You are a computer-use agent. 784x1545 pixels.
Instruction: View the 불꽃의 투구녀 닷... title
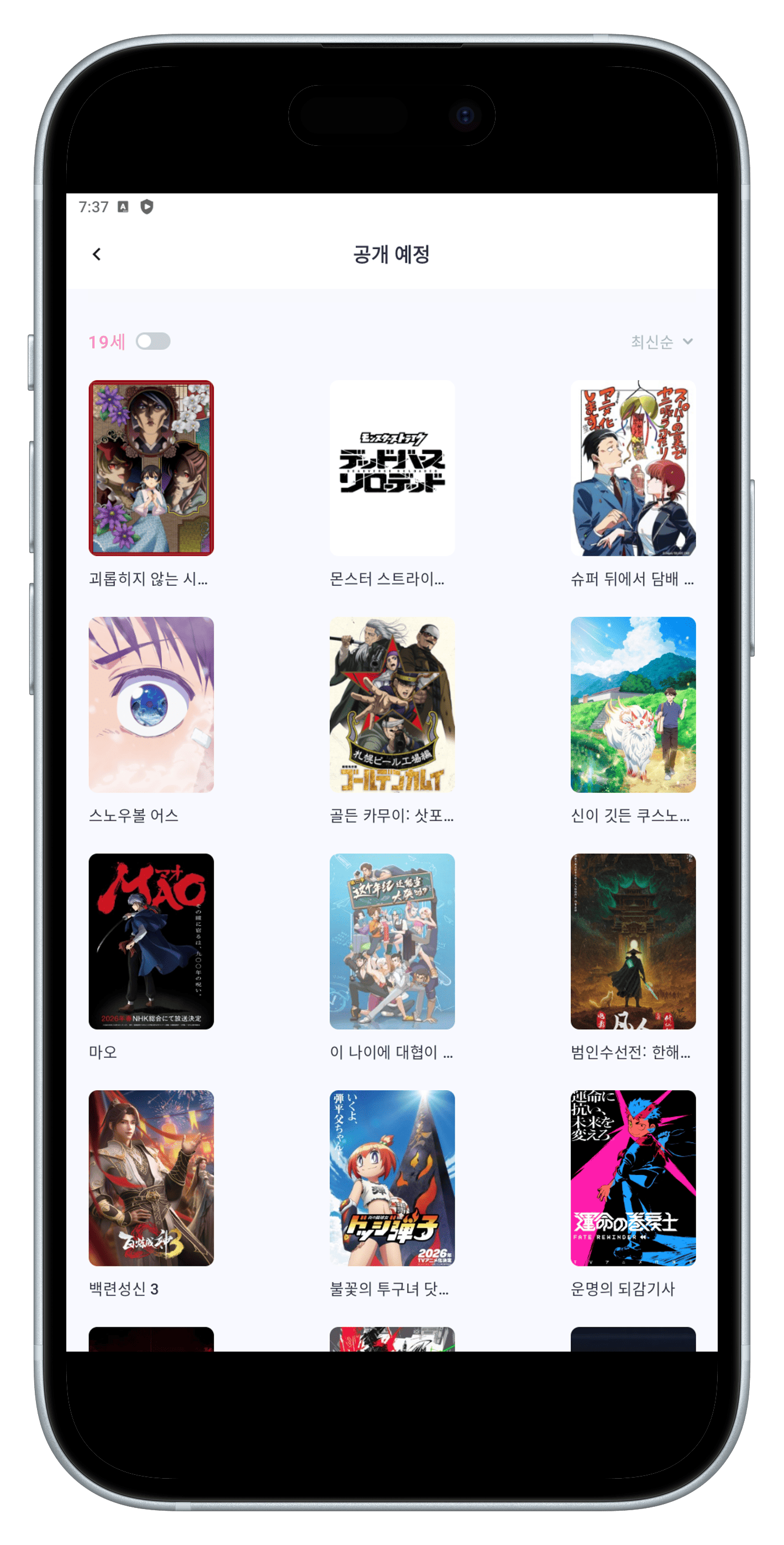(x=392, y=1178)
